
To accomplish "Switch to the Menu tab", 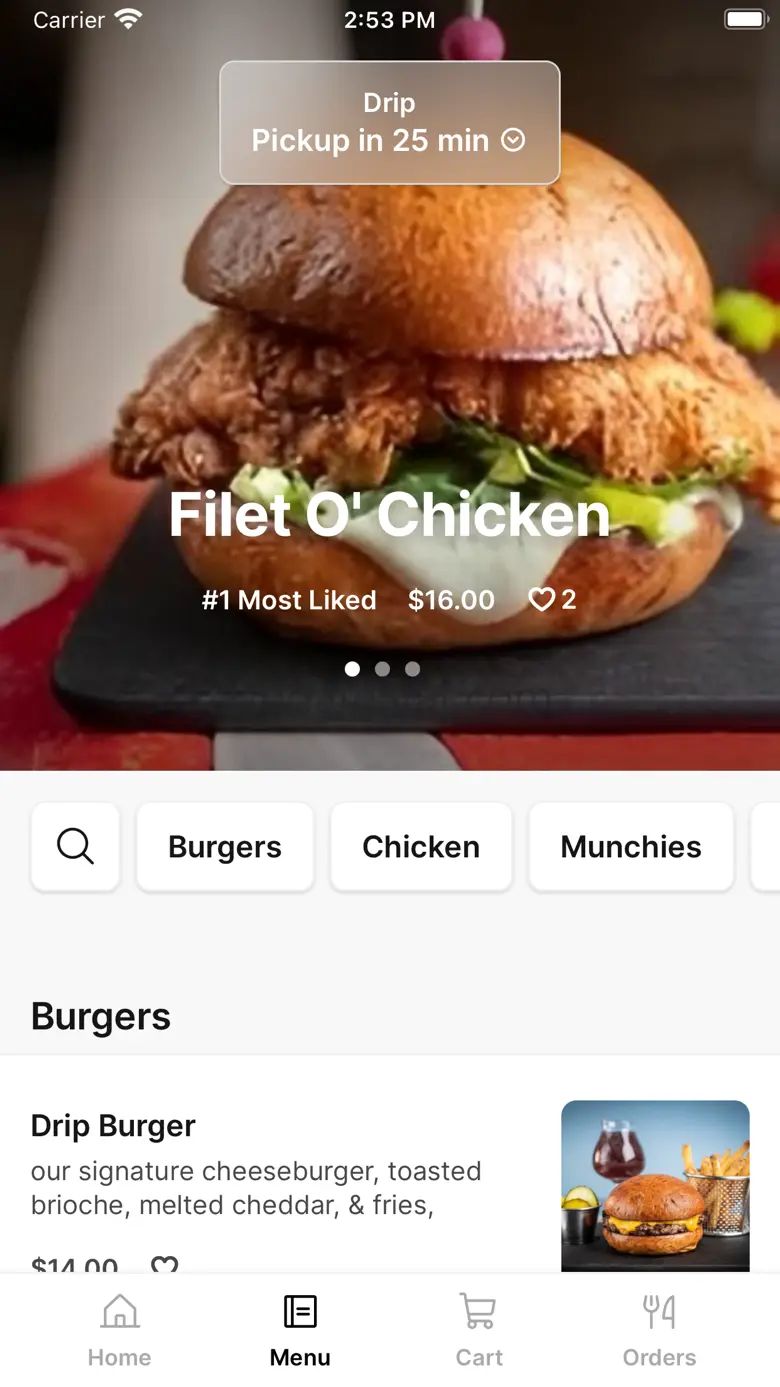I will 300,1330.
